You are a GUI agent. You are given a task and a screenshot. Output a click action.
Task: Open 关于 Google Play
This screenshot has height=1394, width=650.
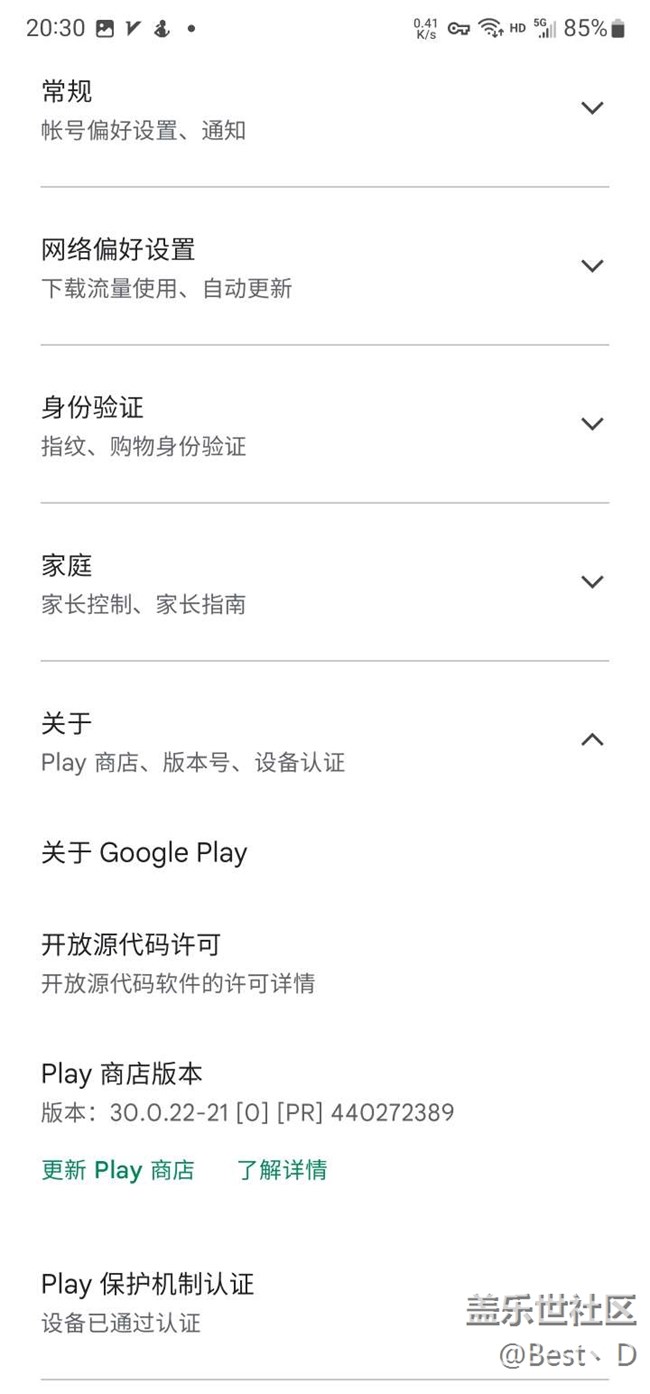coord(144,853)
